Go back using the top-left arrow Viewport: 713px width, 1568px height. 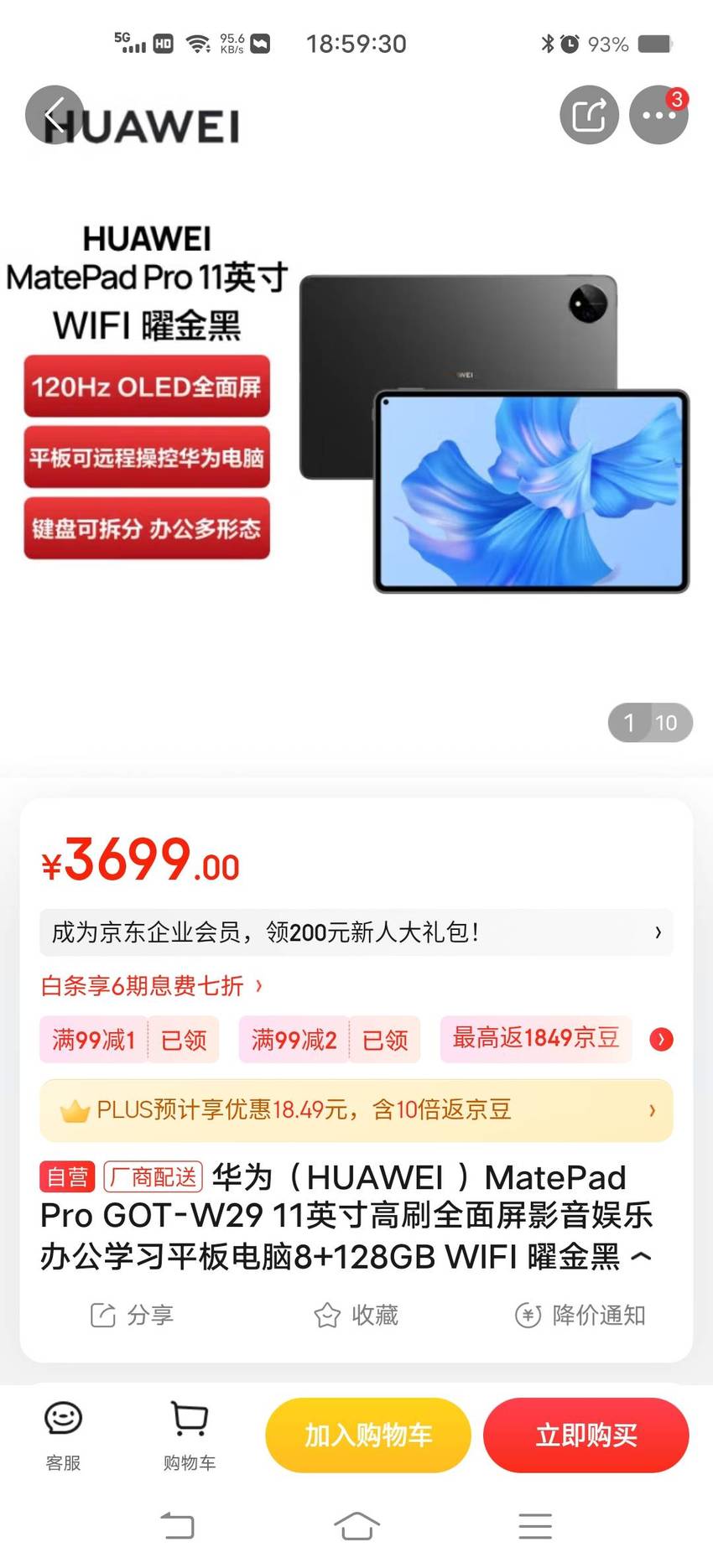pos(55,115)
